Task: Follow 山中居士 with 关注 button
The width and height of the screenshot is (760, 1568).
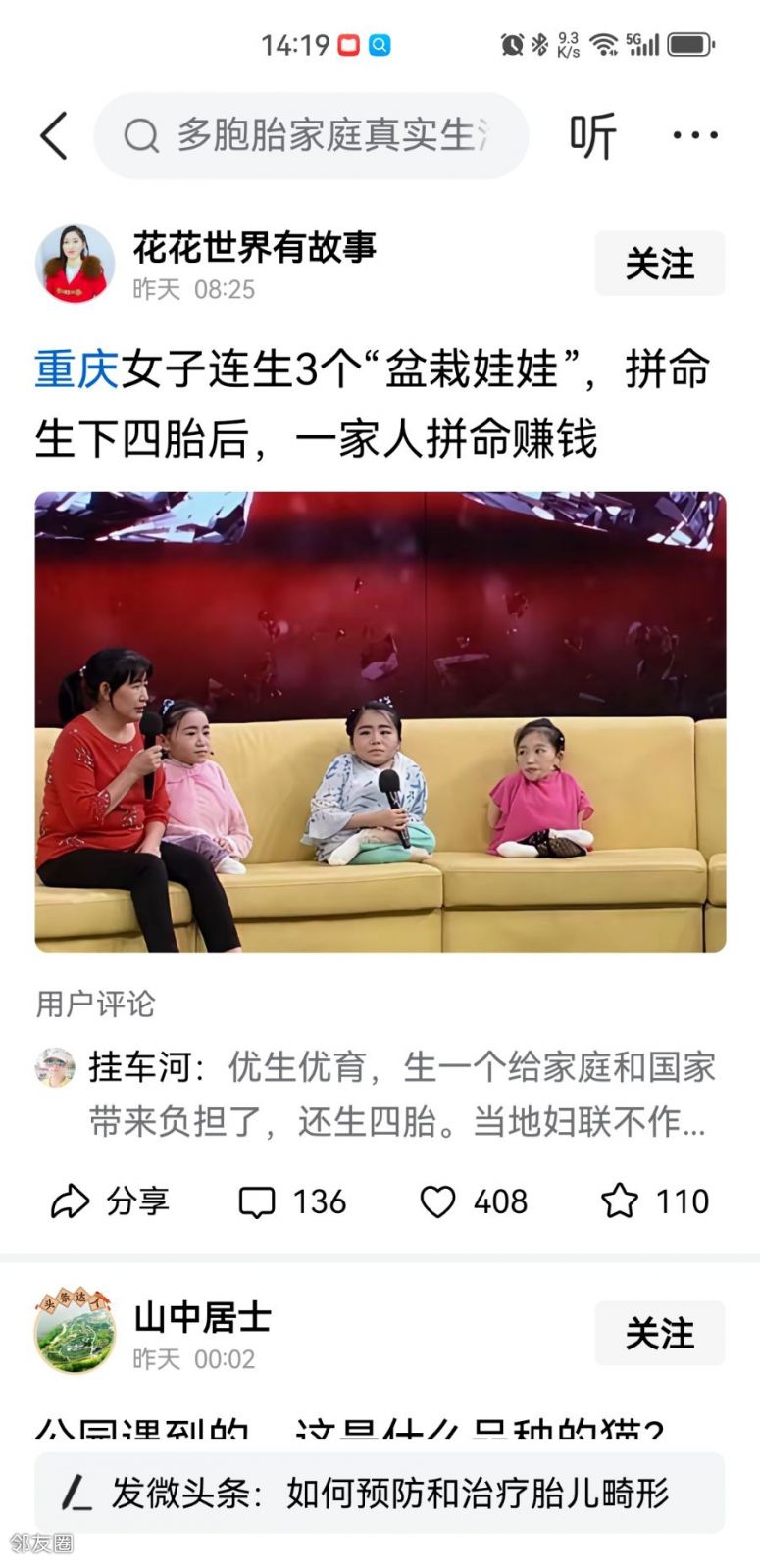Action: click(x=659, y=1334)
